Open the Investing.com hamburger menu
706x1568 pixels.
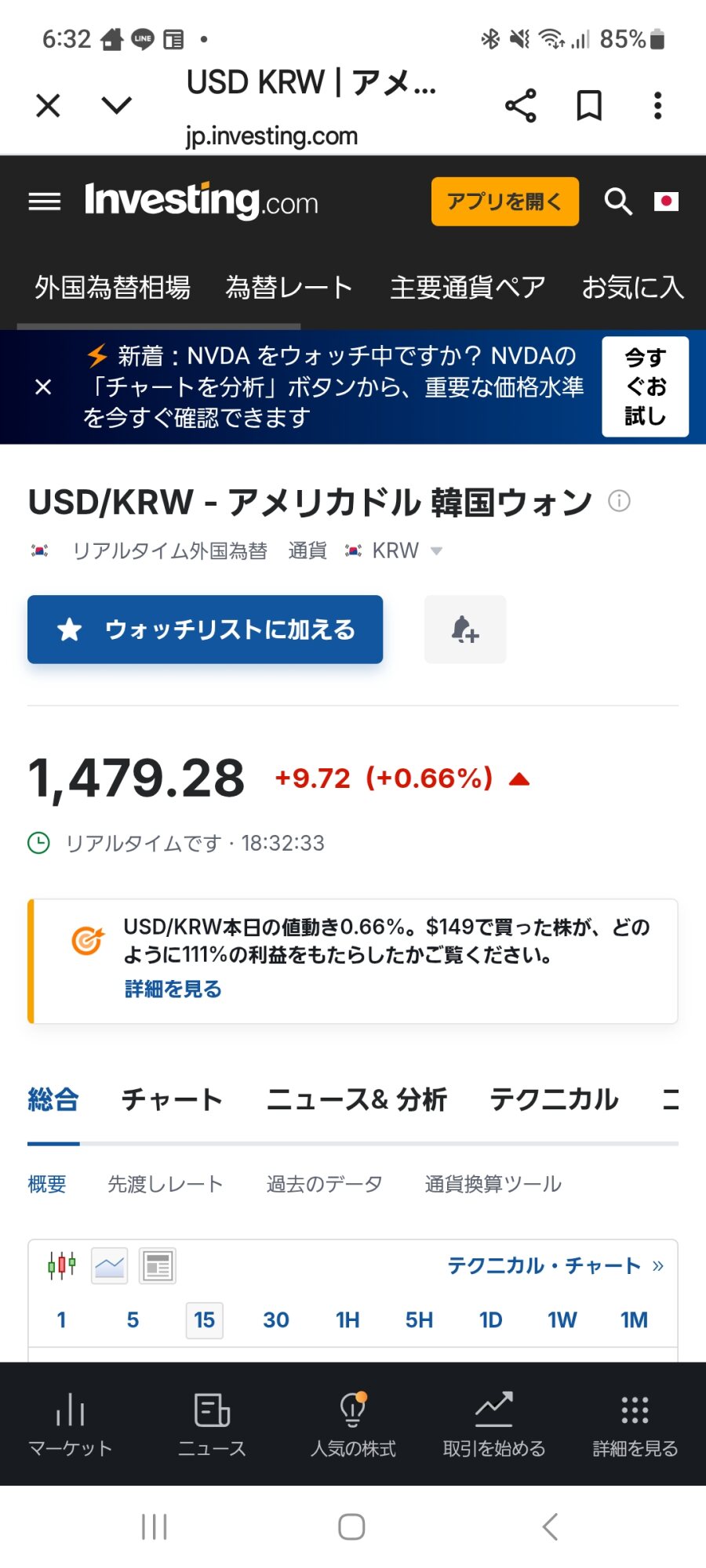pos(45,202)
